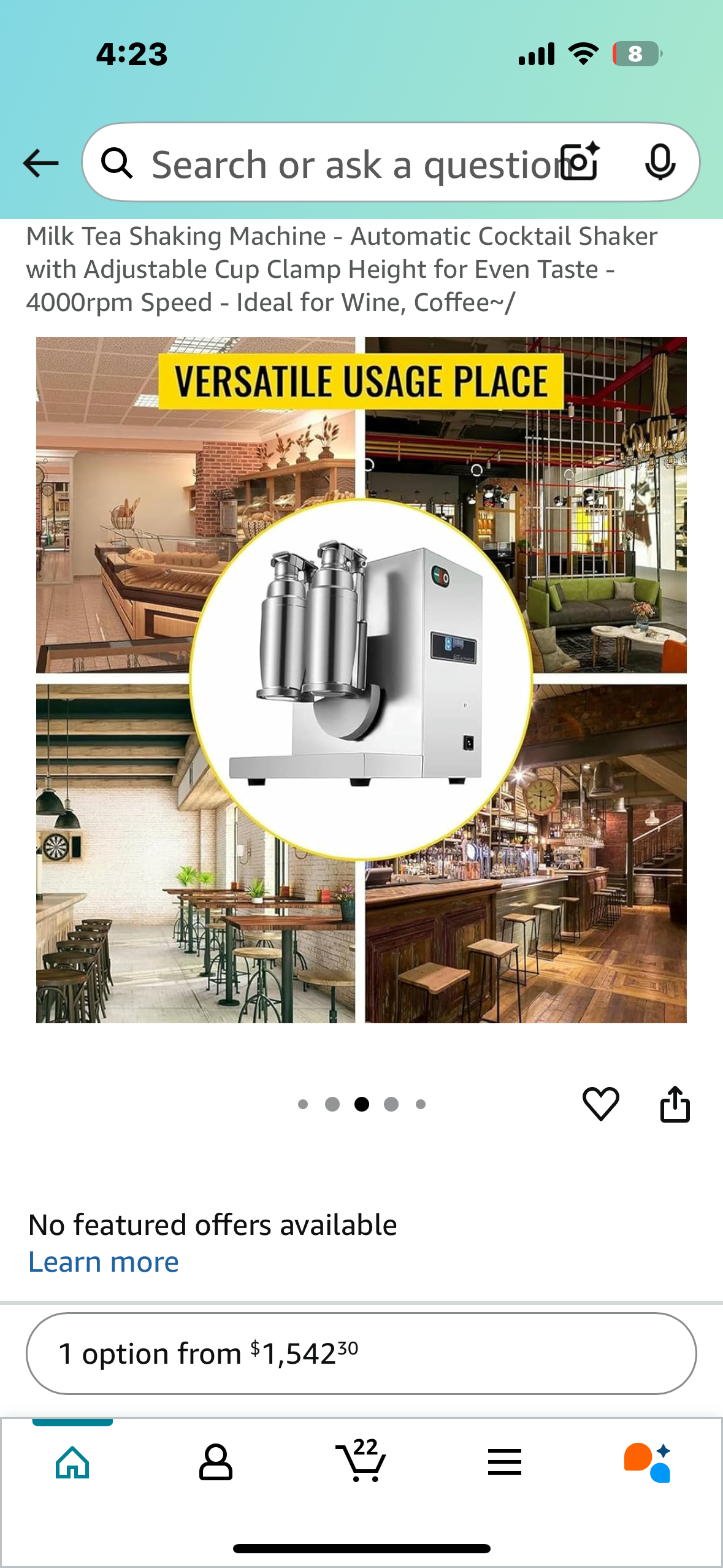Start voice search with the microphone

point(660,163)
